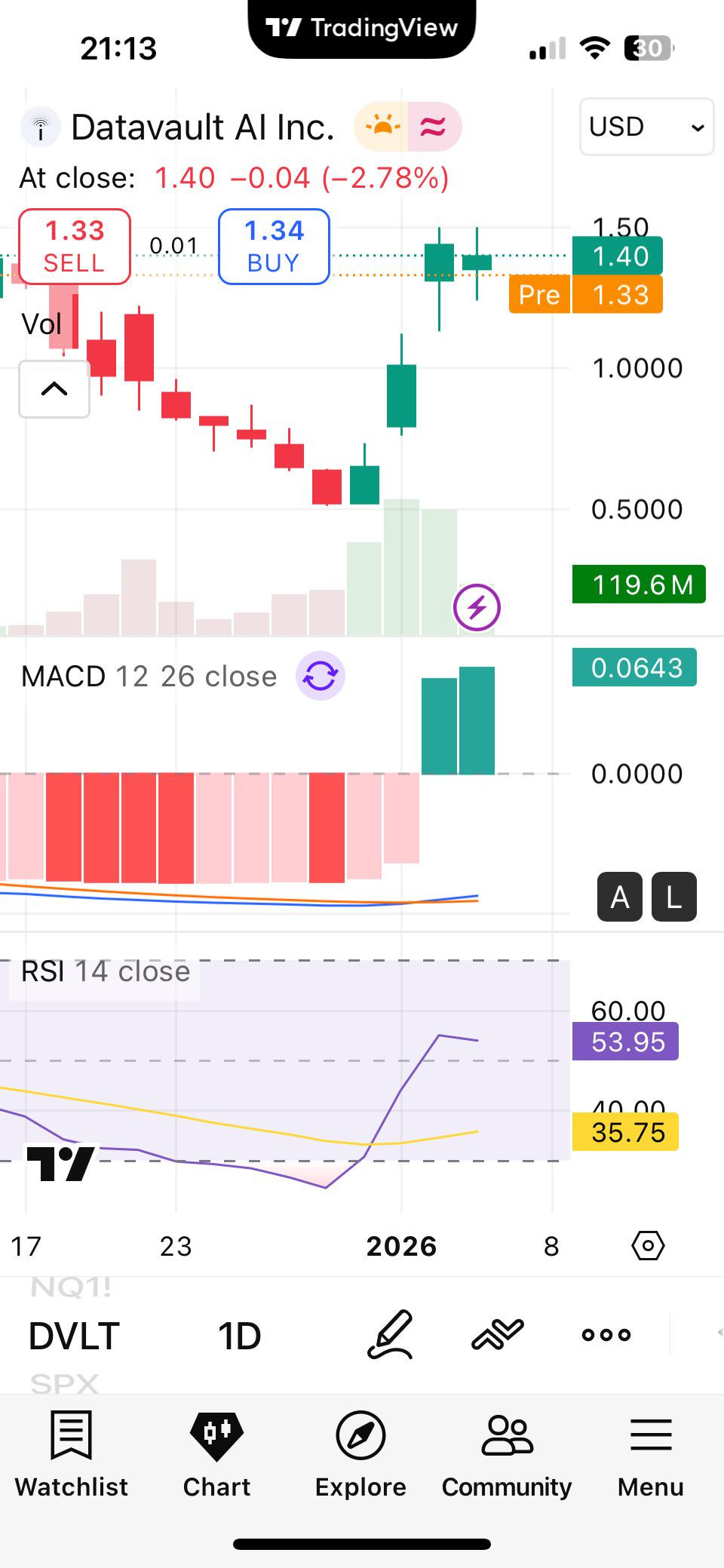Tap the purple lightning bolt icon
Image resolution: width=724 pixels, height=1568 pixels.
[477, 607]
